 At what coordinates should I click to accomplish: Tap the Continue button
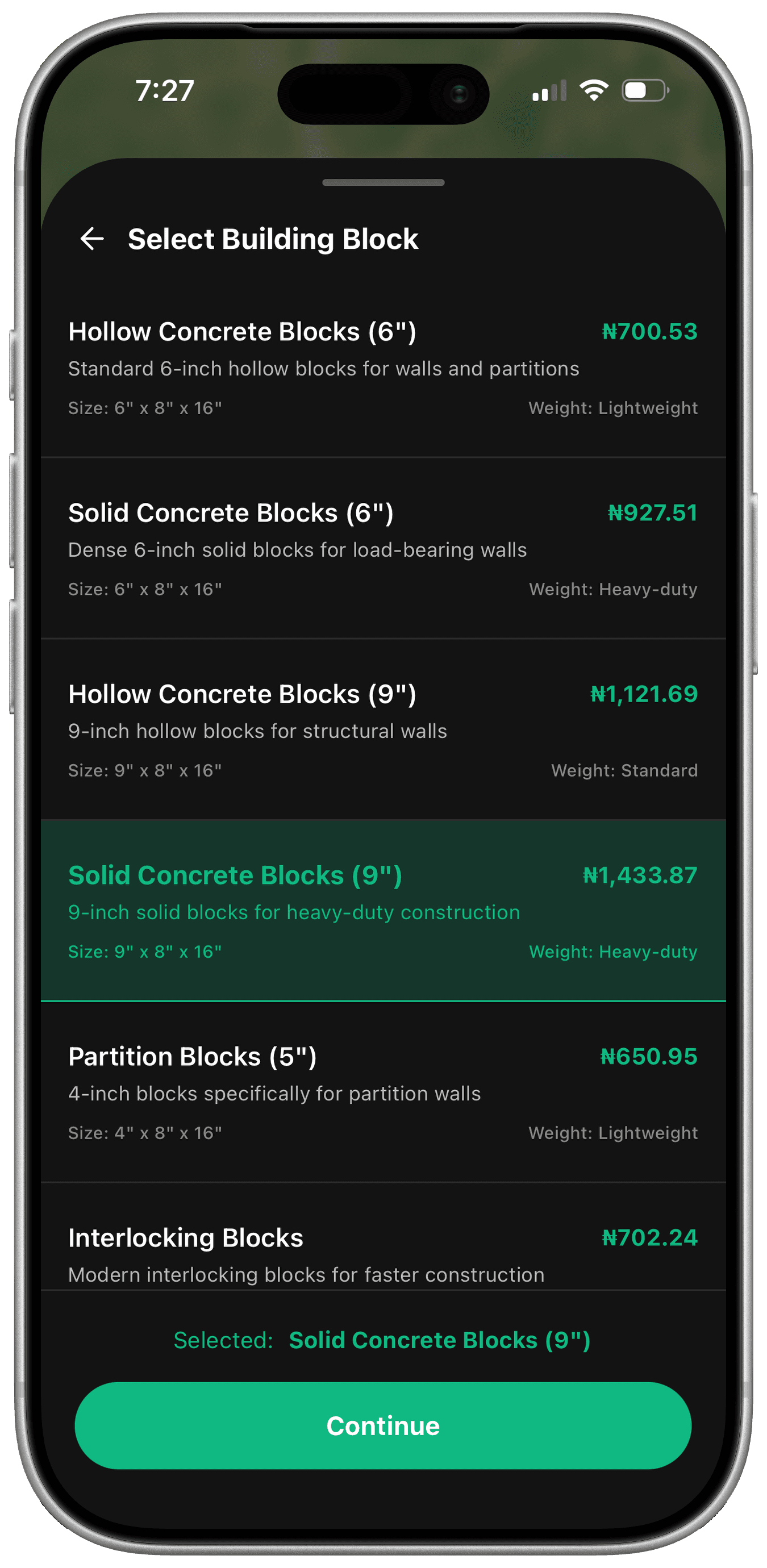pos(383,1425)
